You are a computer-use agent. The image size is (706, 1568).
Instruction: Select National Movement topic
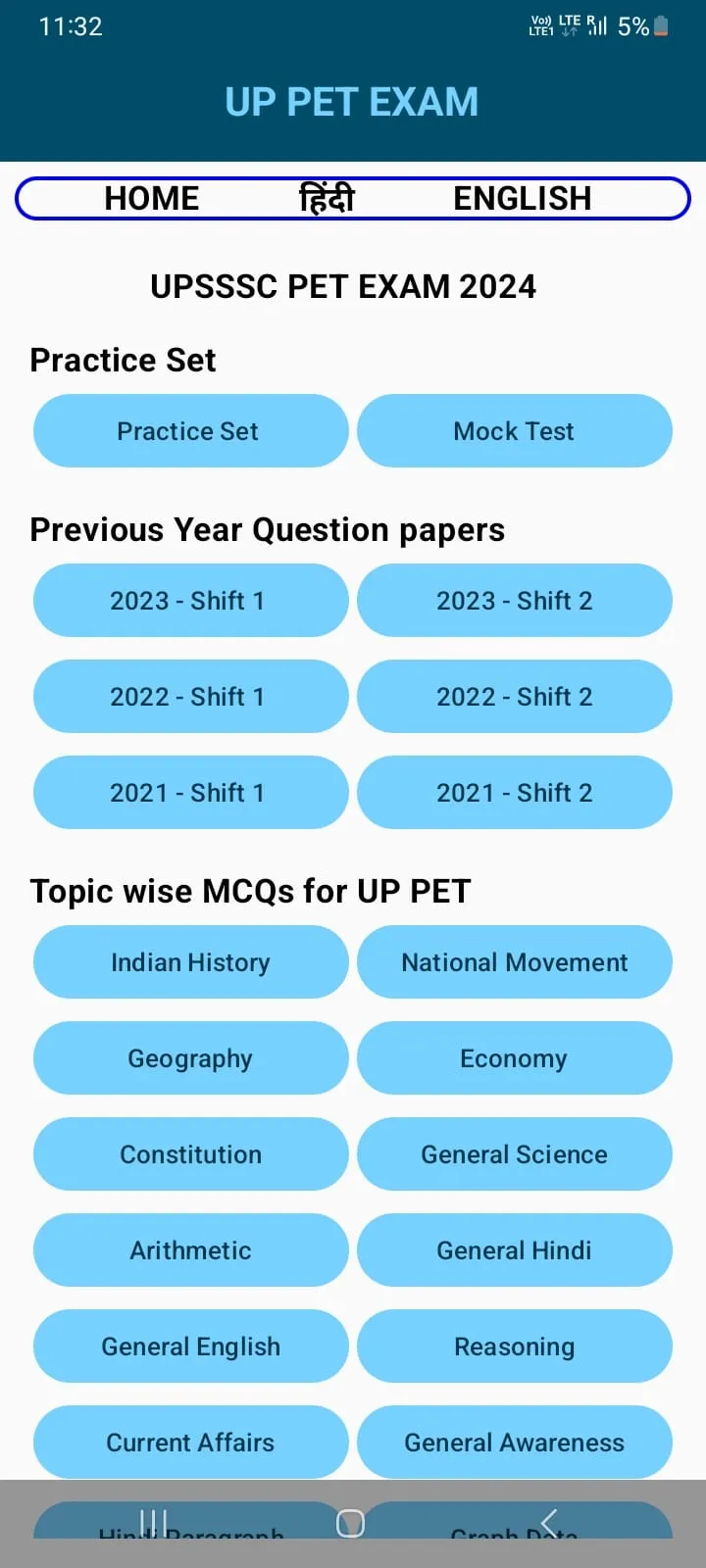pos(514,962)
